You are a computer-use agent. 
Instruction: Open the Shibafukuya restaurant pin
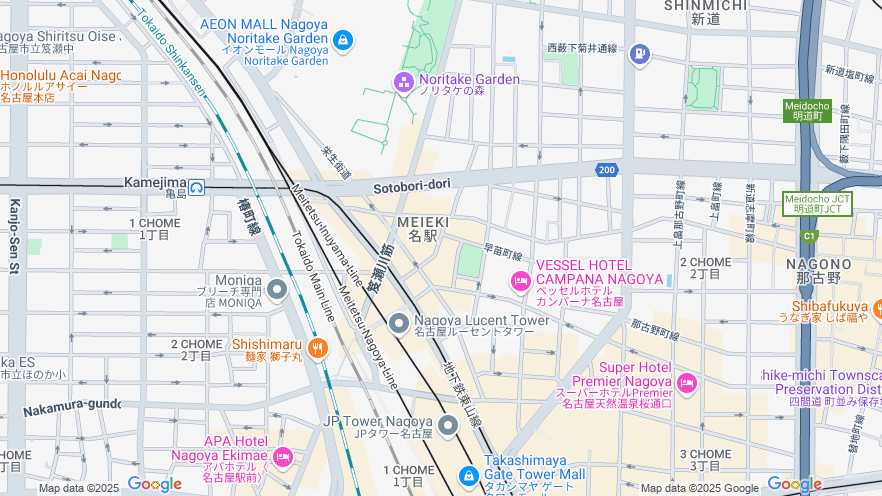point(877,309)
